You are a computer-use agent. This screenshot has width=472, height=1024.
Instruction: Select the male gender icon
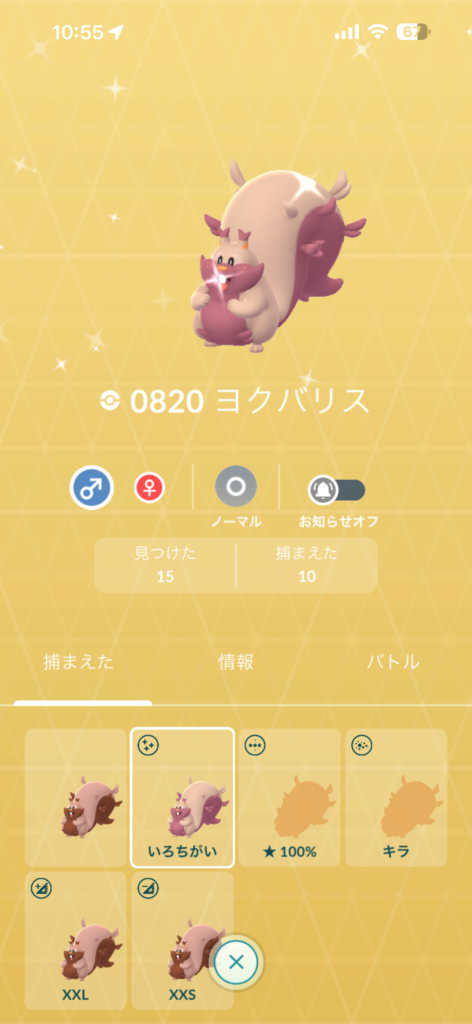(92, 487)
